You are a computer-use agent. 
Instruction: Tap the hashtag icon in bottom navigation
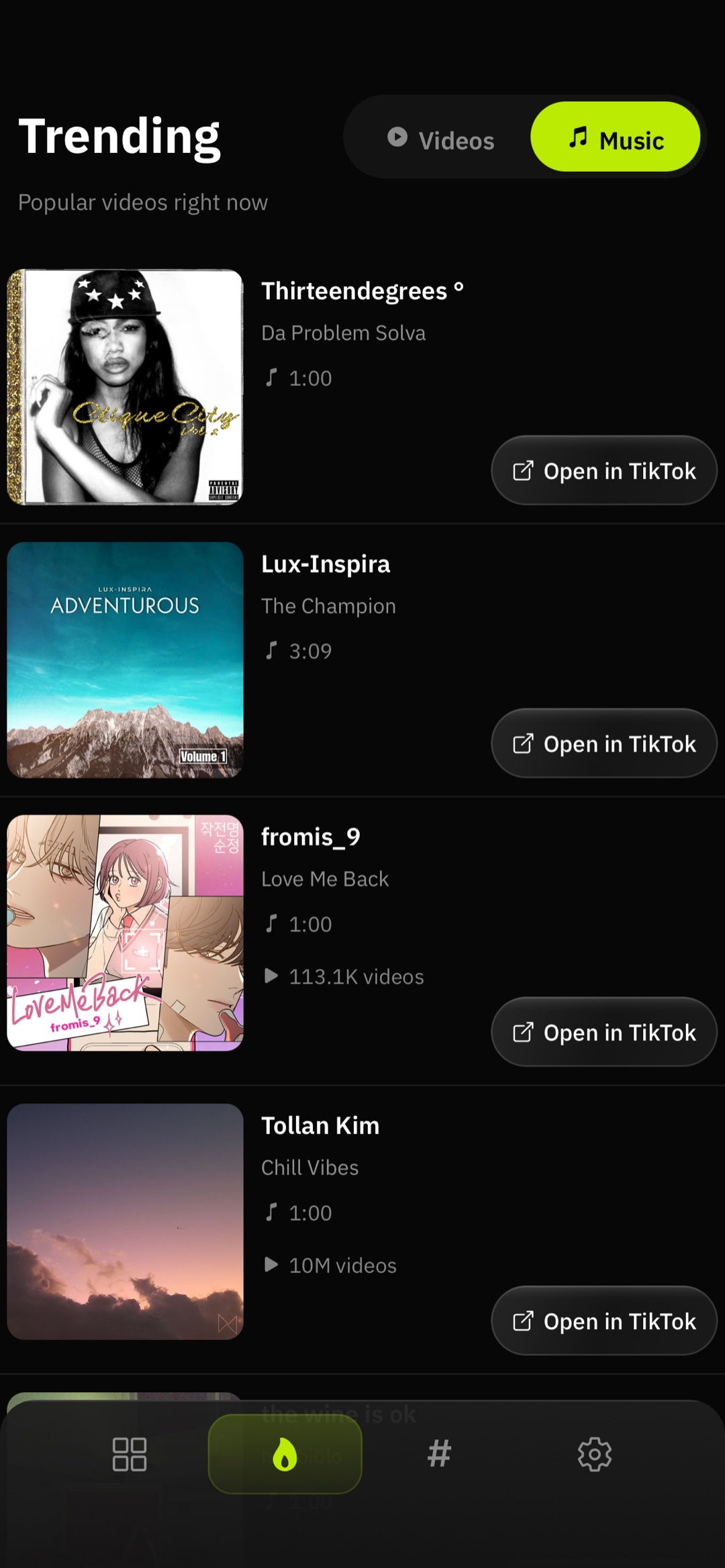coord(439,1456)
